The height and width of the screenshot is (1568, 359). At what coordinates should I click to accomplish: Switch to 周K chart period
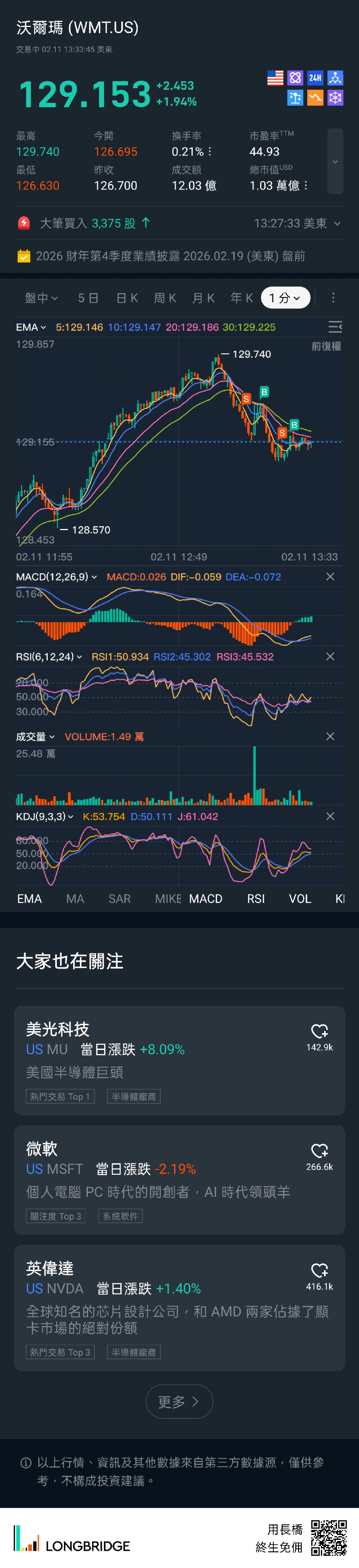(x=165, y=298)
